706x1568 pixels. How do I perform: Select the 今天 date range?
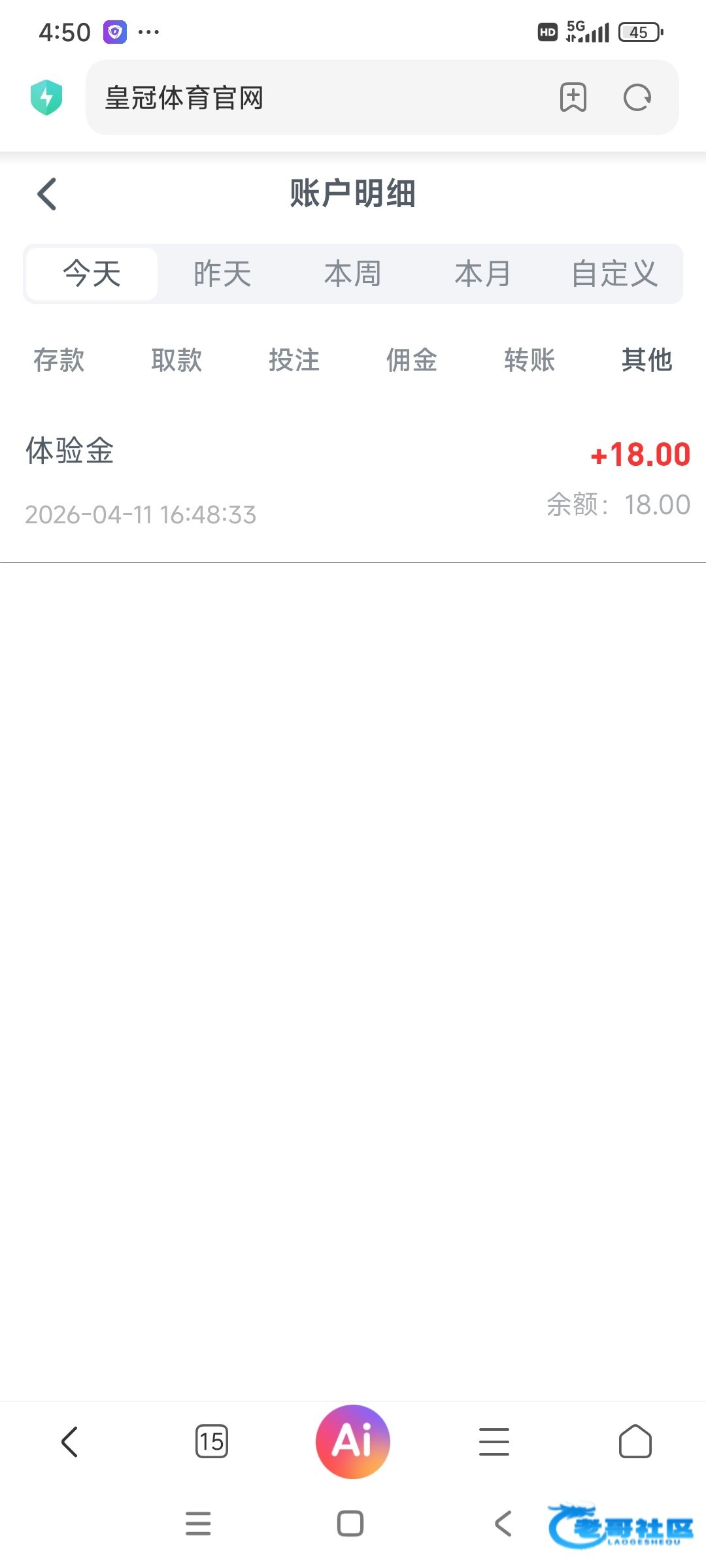tap(92, 274)
